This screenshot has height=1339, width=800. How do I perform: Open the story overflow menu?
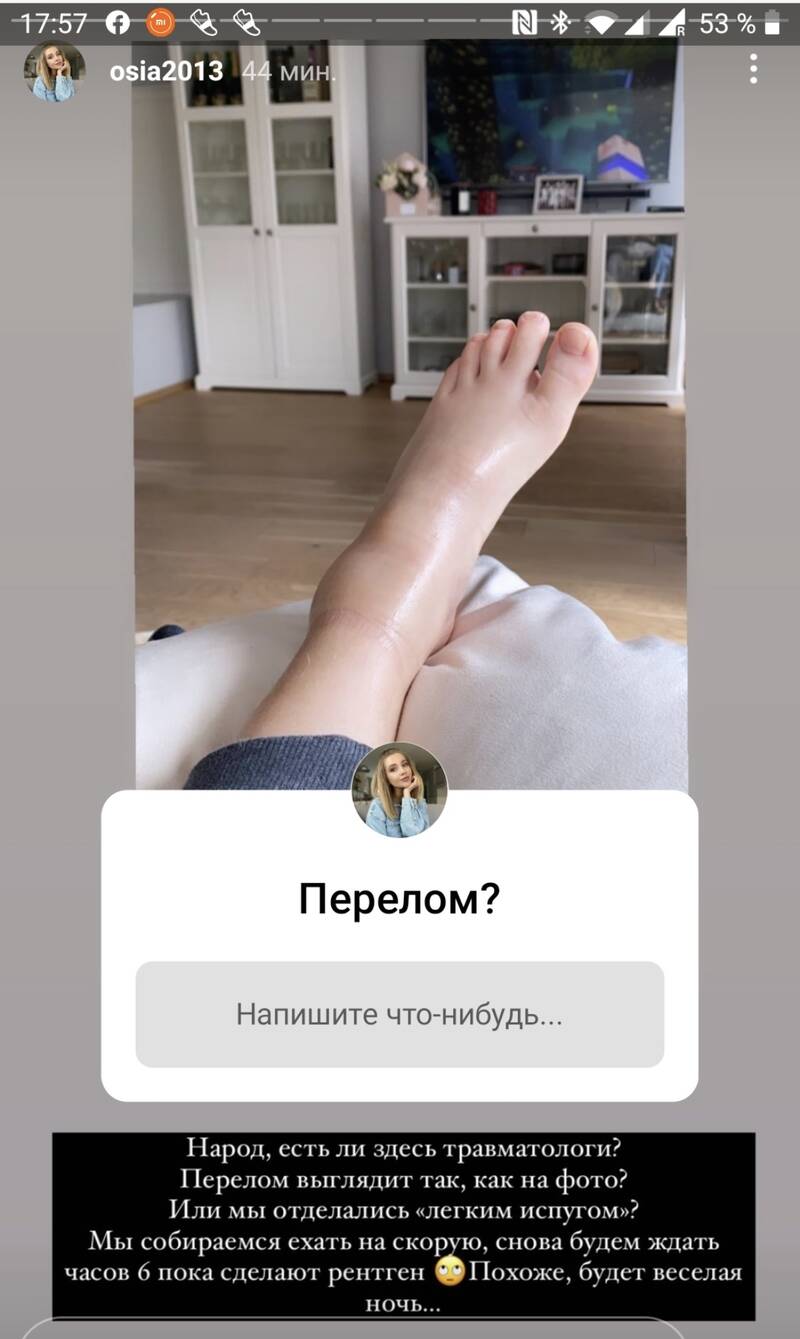point(753,69)
